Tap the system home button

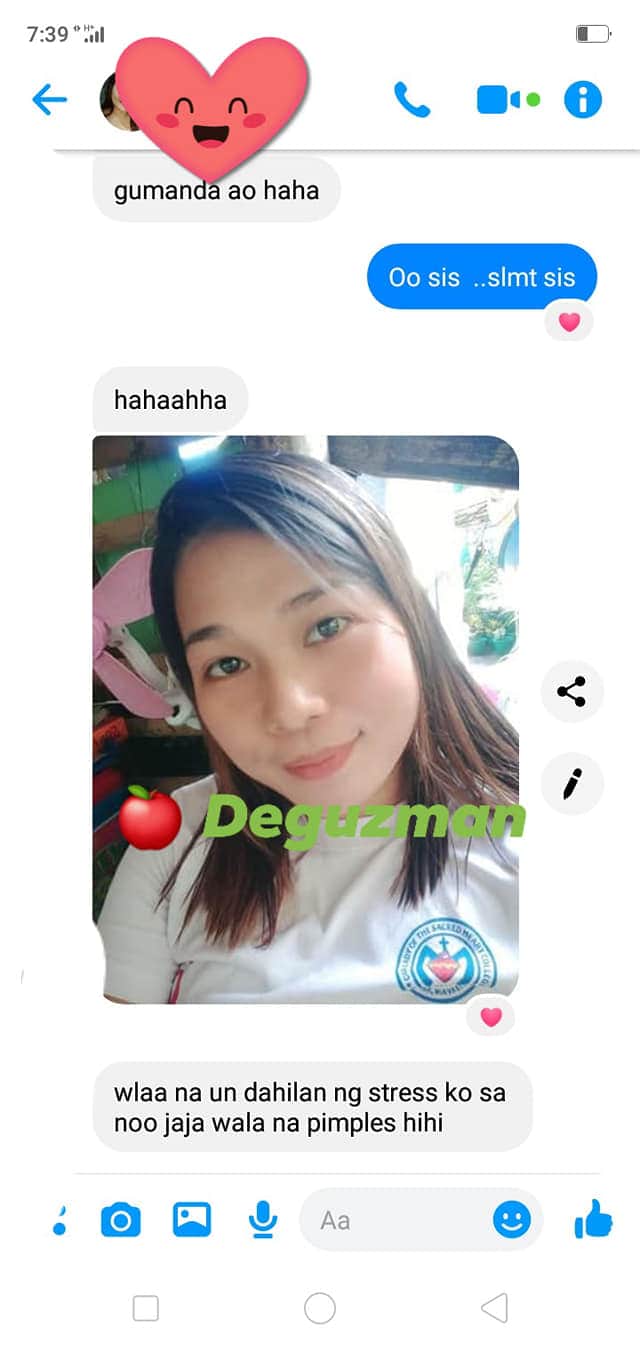click(320, 1308)
